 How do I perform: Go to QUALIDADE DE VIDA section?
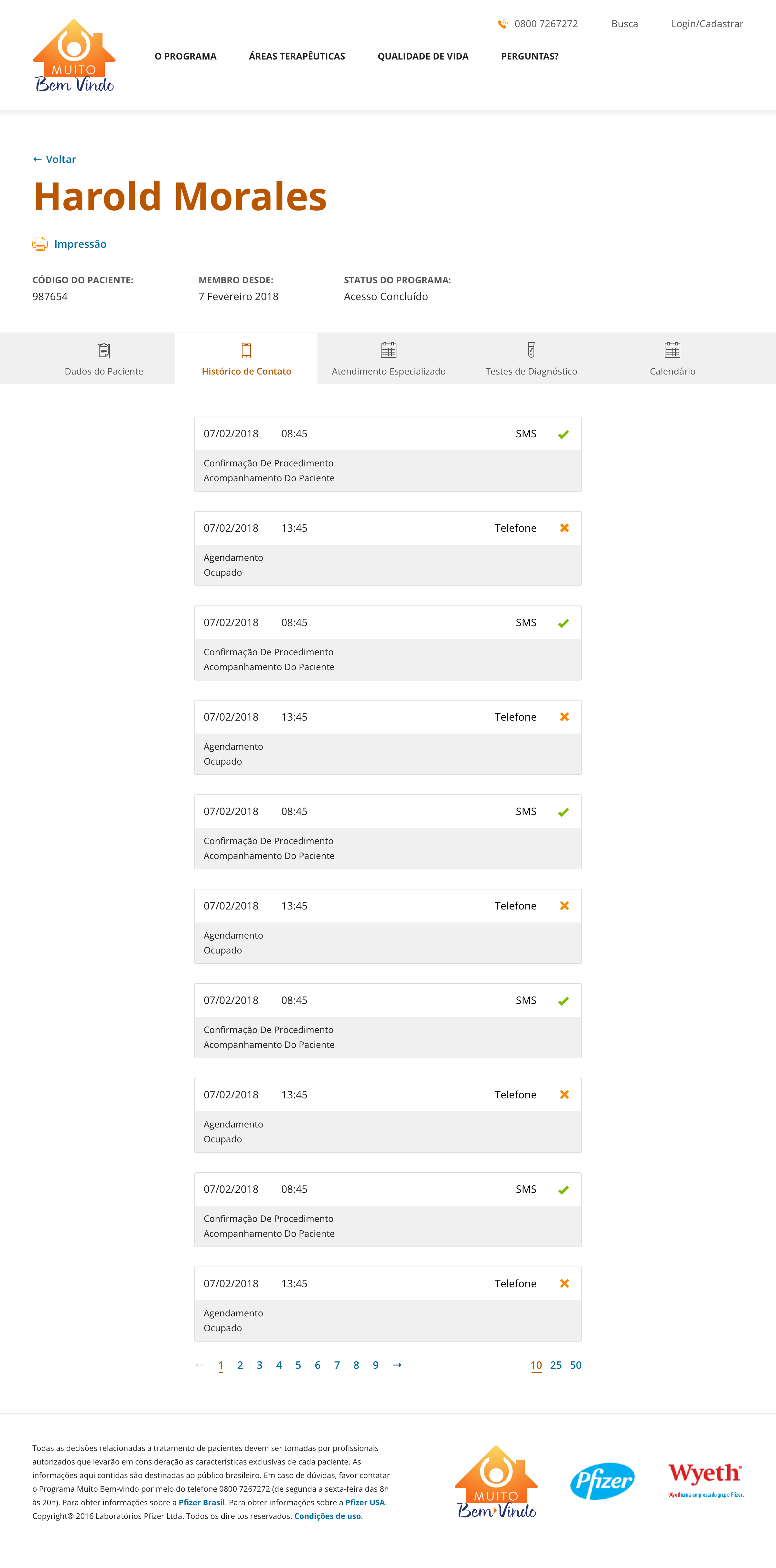(422, 57)
